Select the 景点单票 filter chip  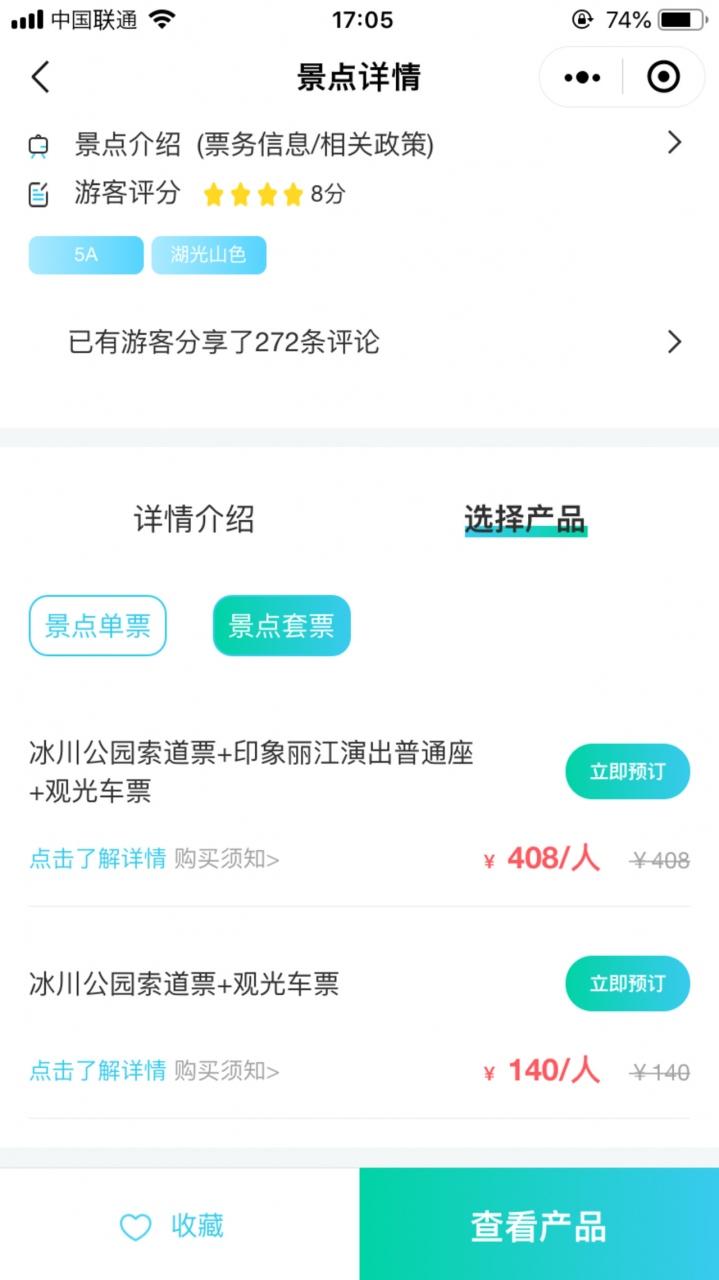click(x=97, y=626)
